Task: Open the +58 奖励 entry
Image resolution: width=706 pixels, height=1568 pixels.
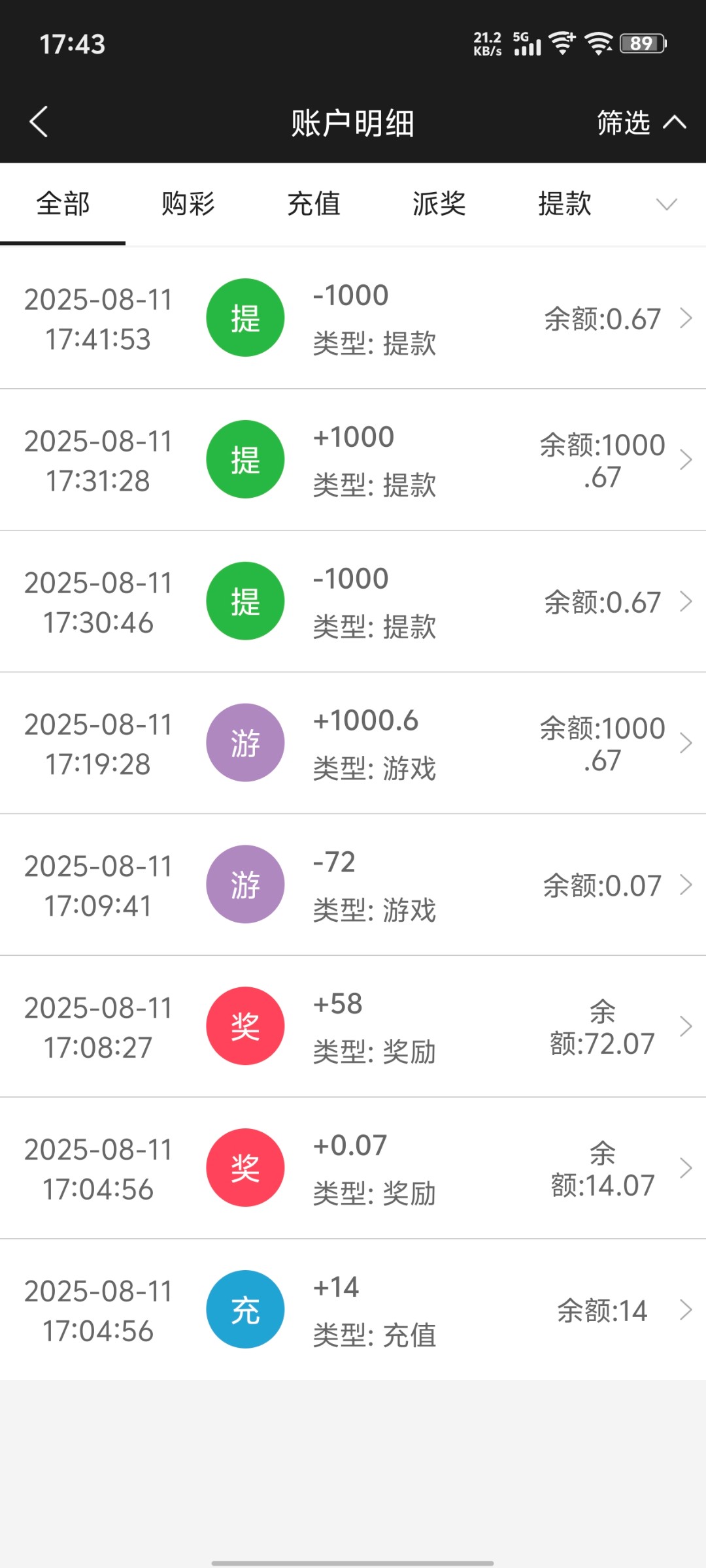Action: (x=353, y=1026)
